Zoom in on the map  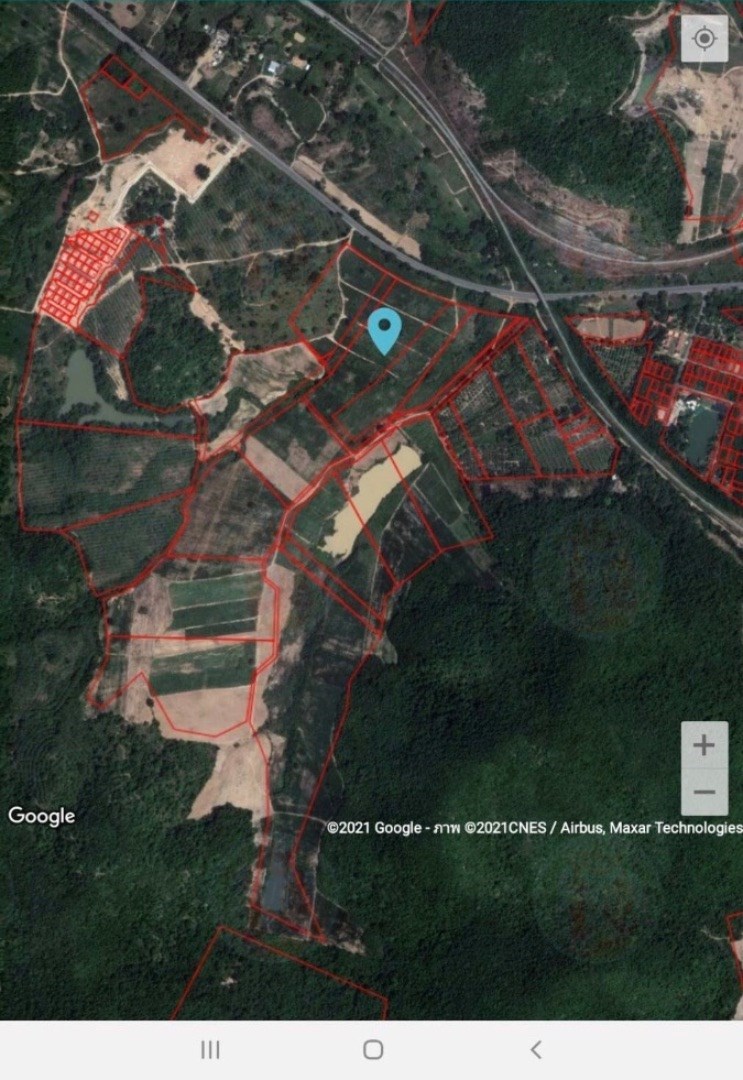click(704, 745)
